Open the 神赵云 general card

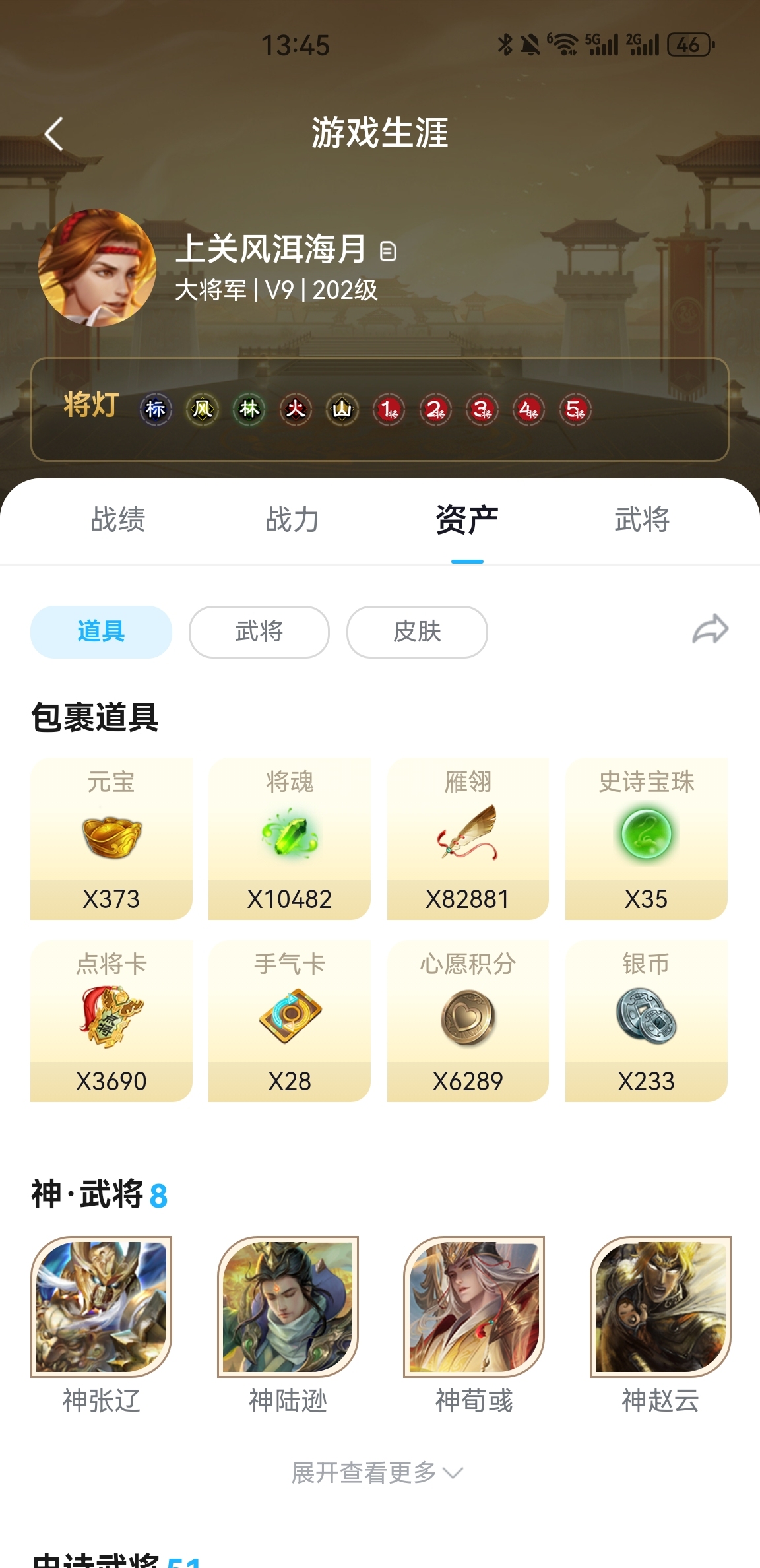(x=660, y=1306)
